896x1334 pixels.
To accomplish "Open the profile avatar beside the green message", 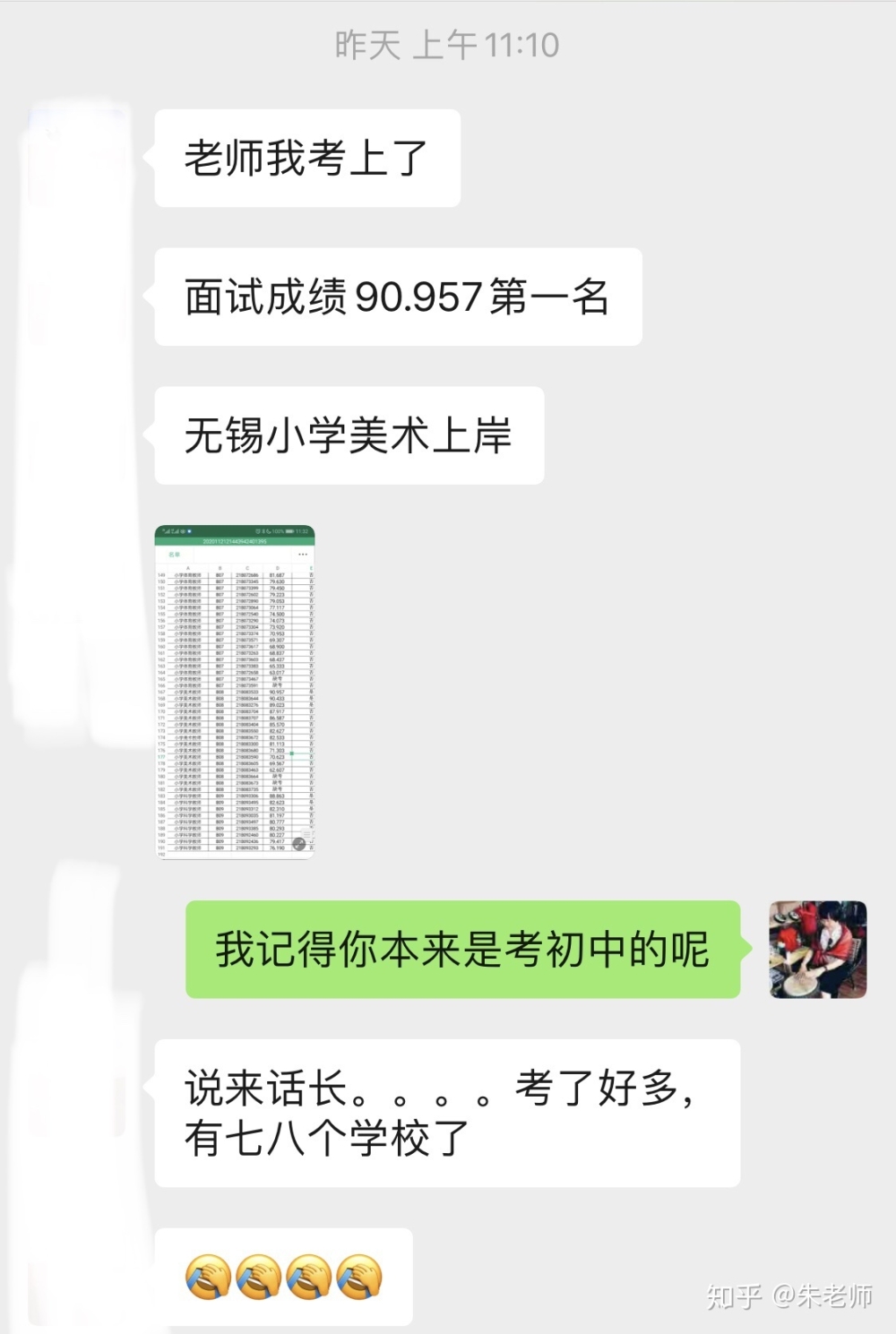I will click(x=818, y=950).
